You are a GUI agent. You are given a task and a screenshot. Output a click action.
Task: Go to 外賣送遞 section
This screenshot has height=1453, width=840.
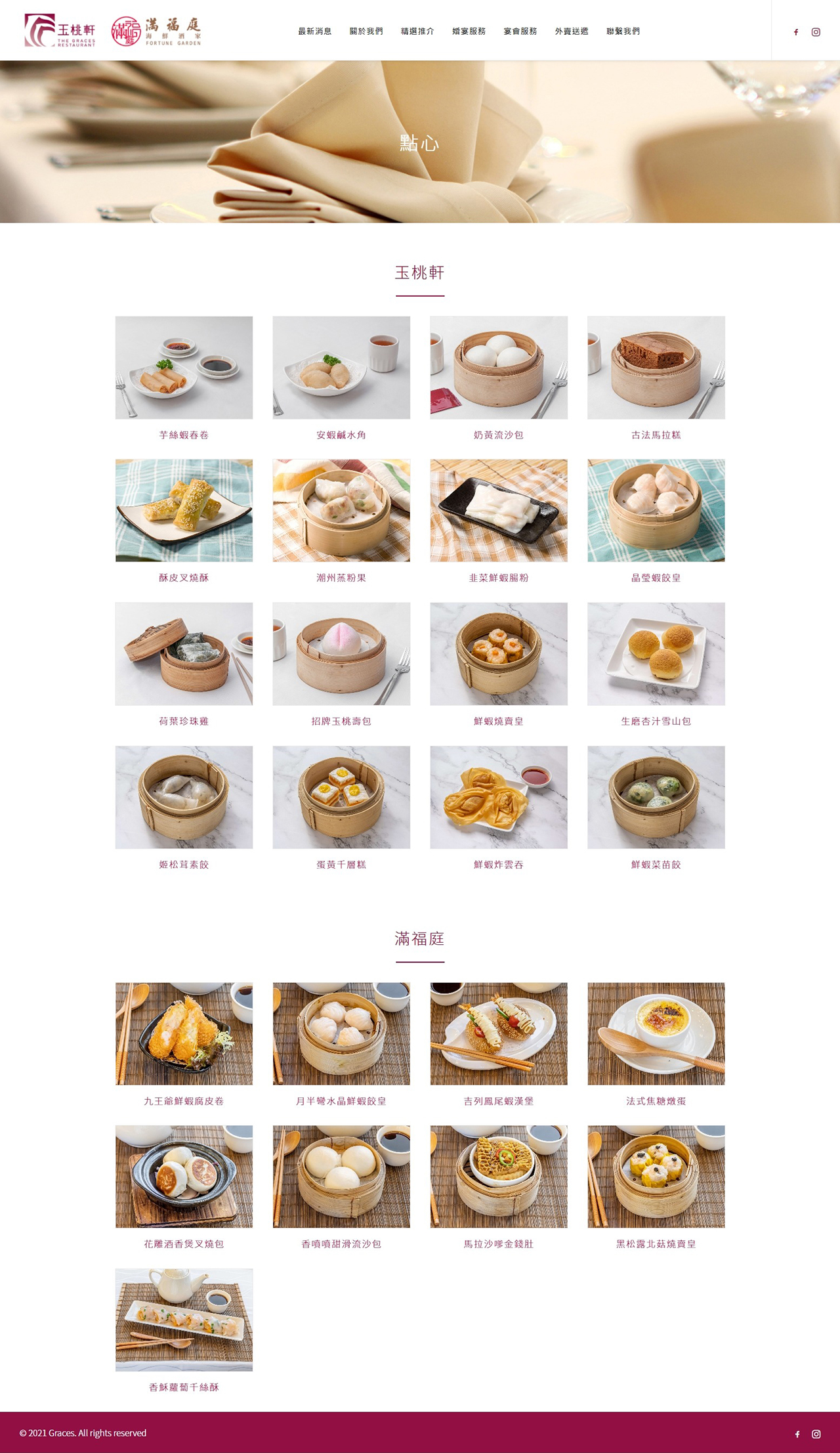point(572,31)
